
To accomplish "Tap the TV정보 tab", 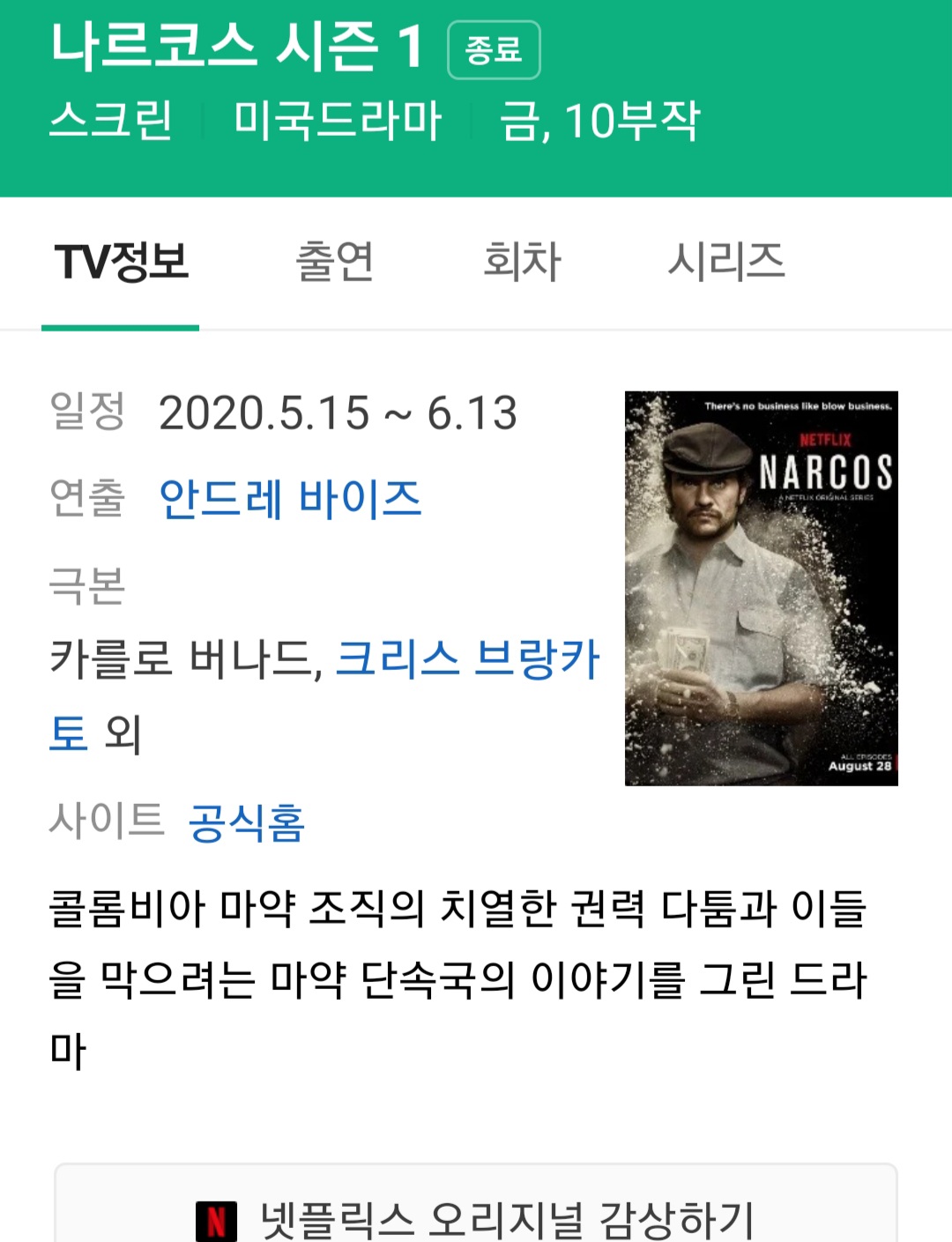I will pos(121,262).
